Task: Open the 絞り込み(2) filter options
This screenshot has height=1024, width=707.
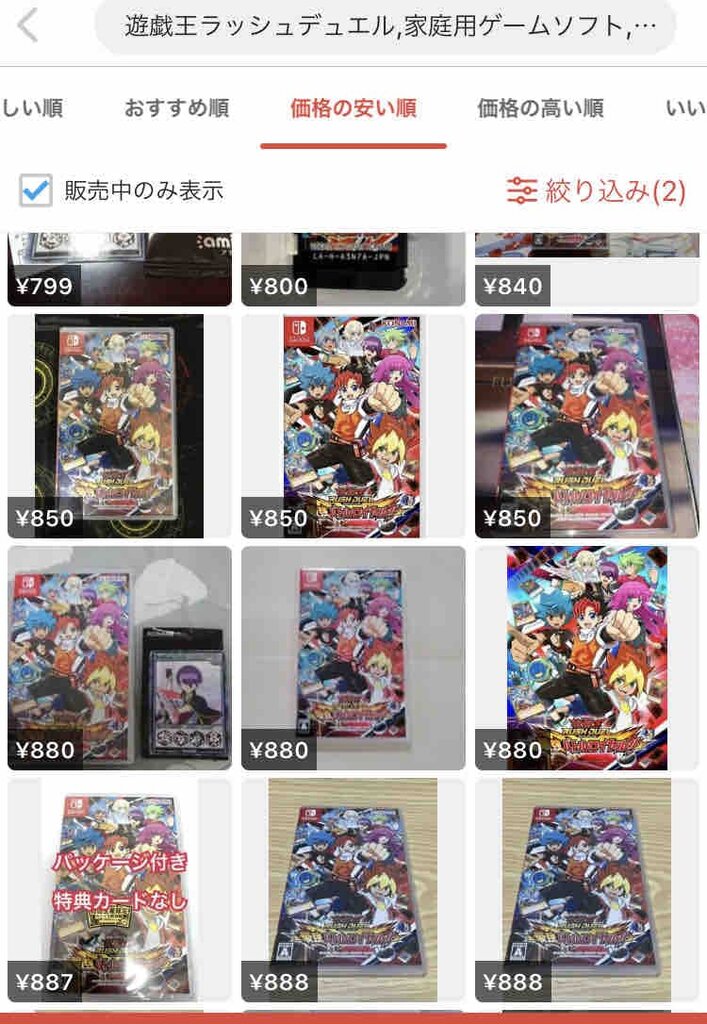Action: coord(596,190)
